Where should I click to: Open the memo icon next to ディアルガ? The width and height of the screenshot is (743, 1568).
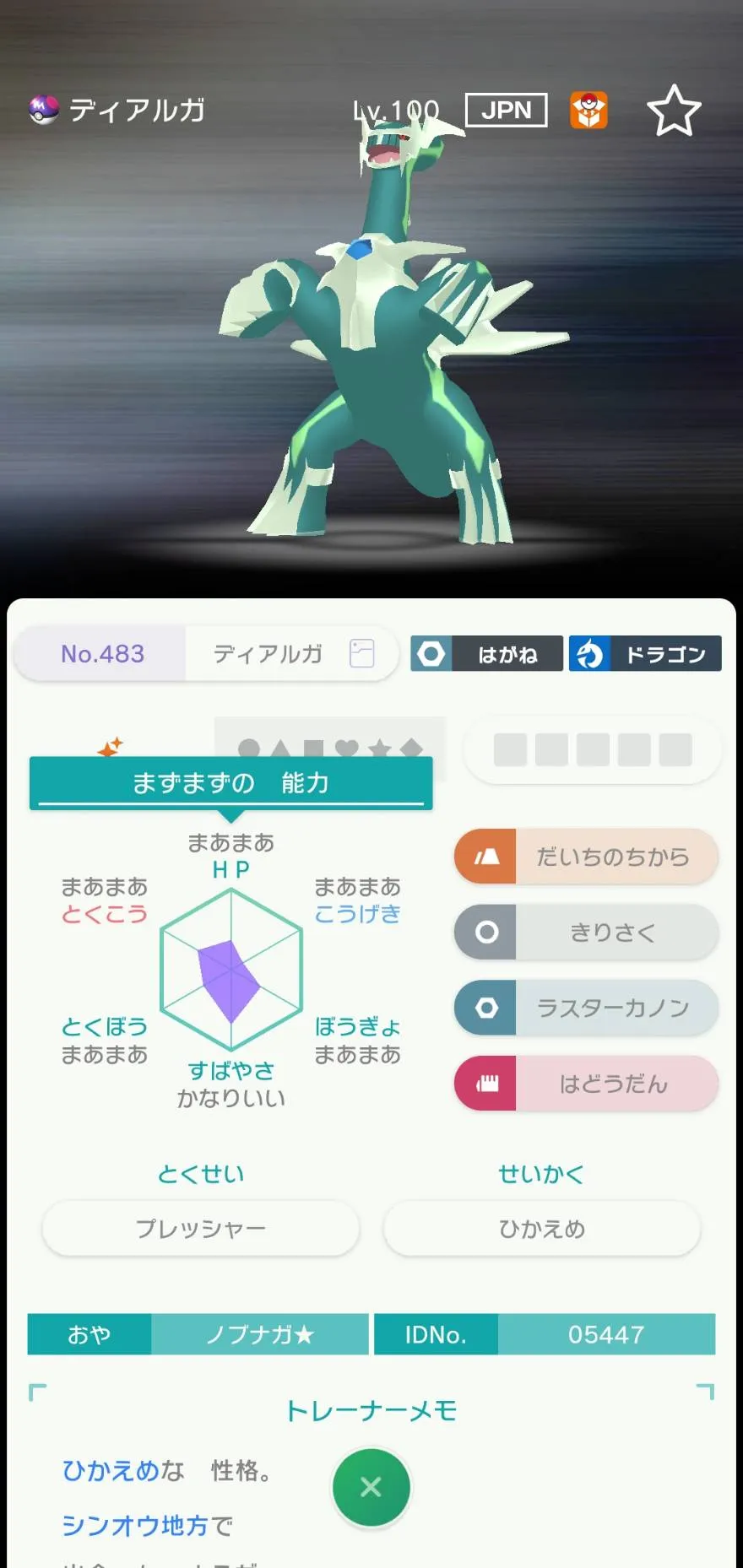click(x=362, y=653)
